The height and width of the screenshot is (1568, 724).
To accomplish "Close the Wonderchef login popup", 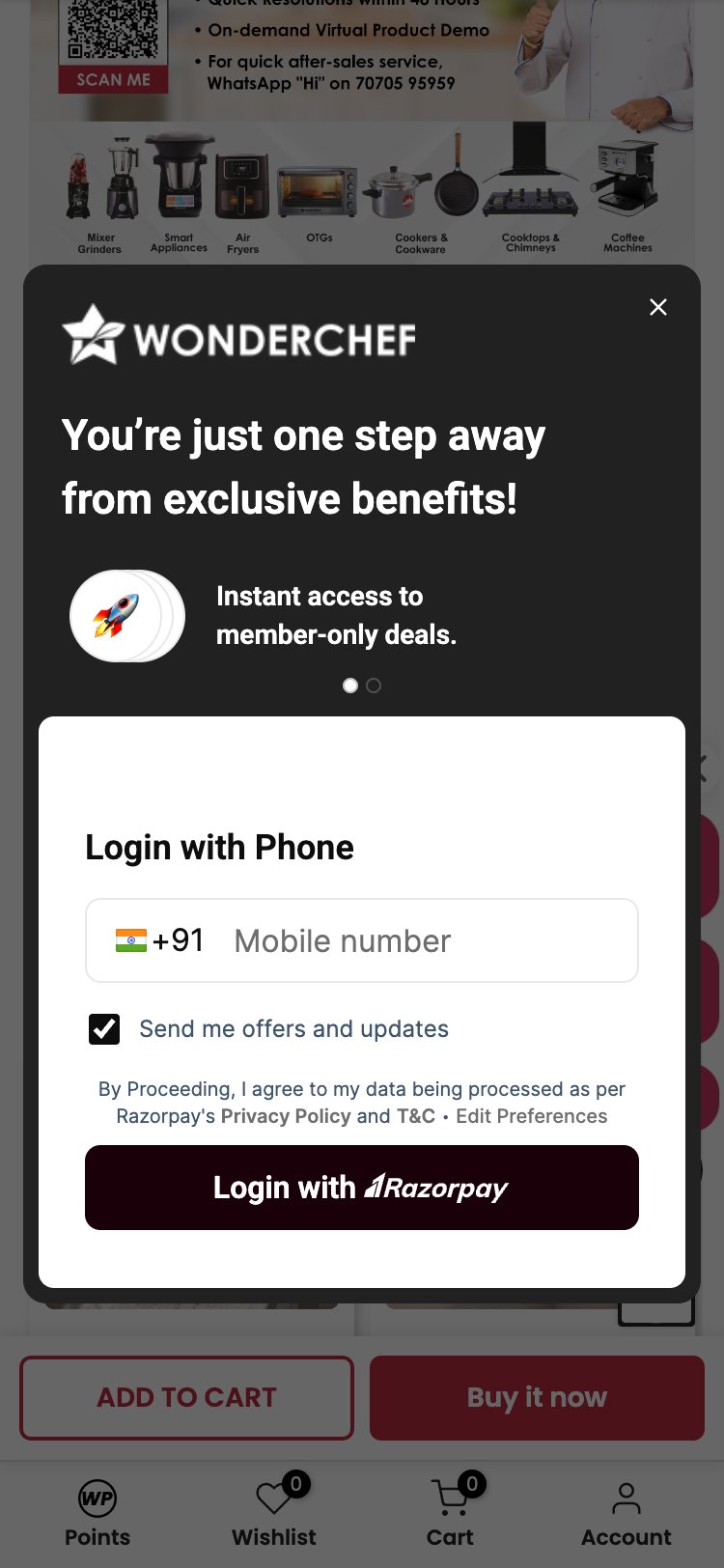I will coord(658,307).
